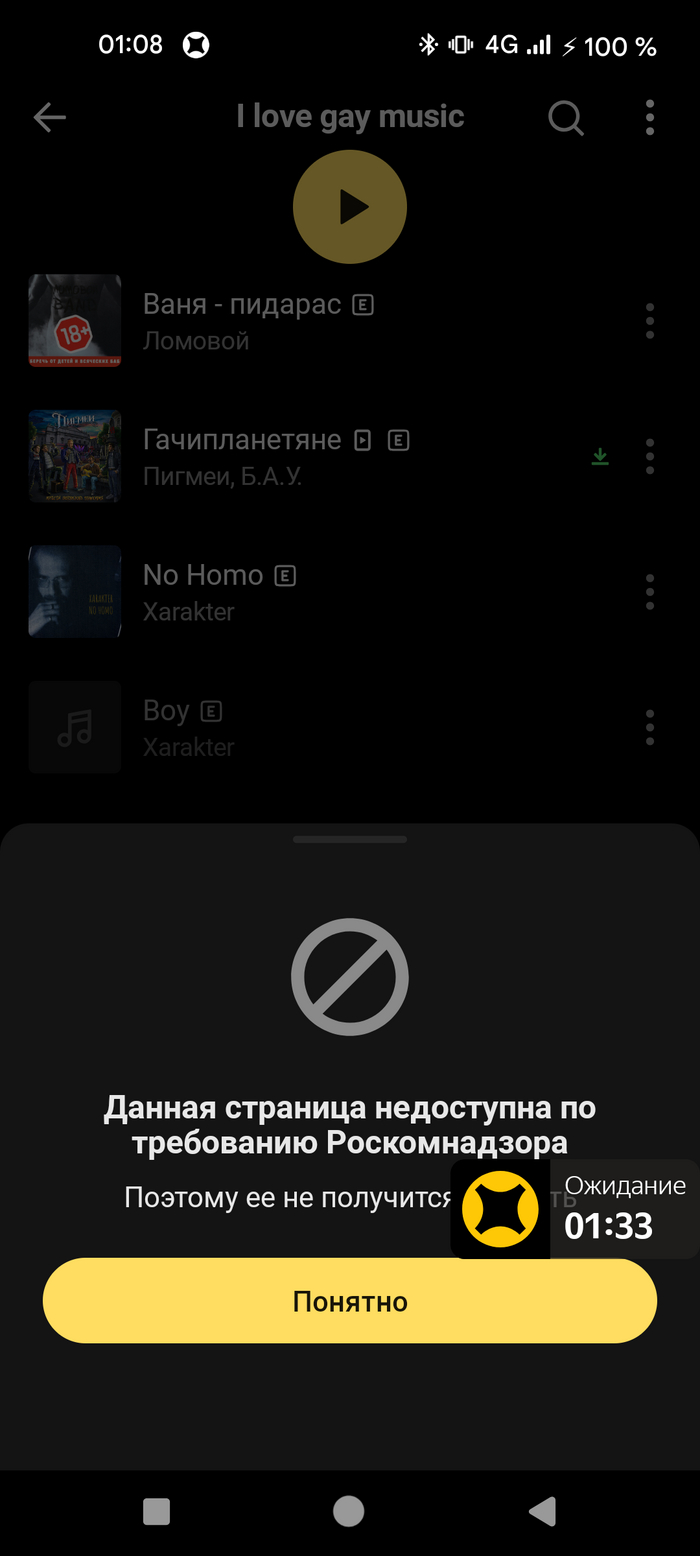This screenshot has height=1556, width=700.
Task: Open options for the No Homo track
Action: (650, 592)
